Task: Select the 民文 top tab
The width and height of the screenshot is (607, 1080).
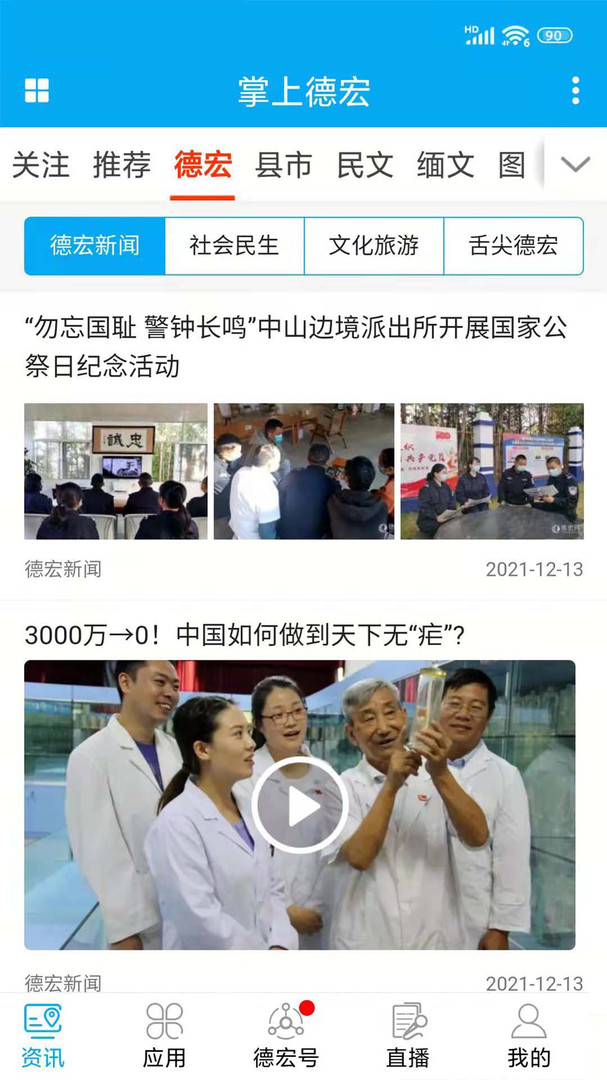Action: [365, 165]
